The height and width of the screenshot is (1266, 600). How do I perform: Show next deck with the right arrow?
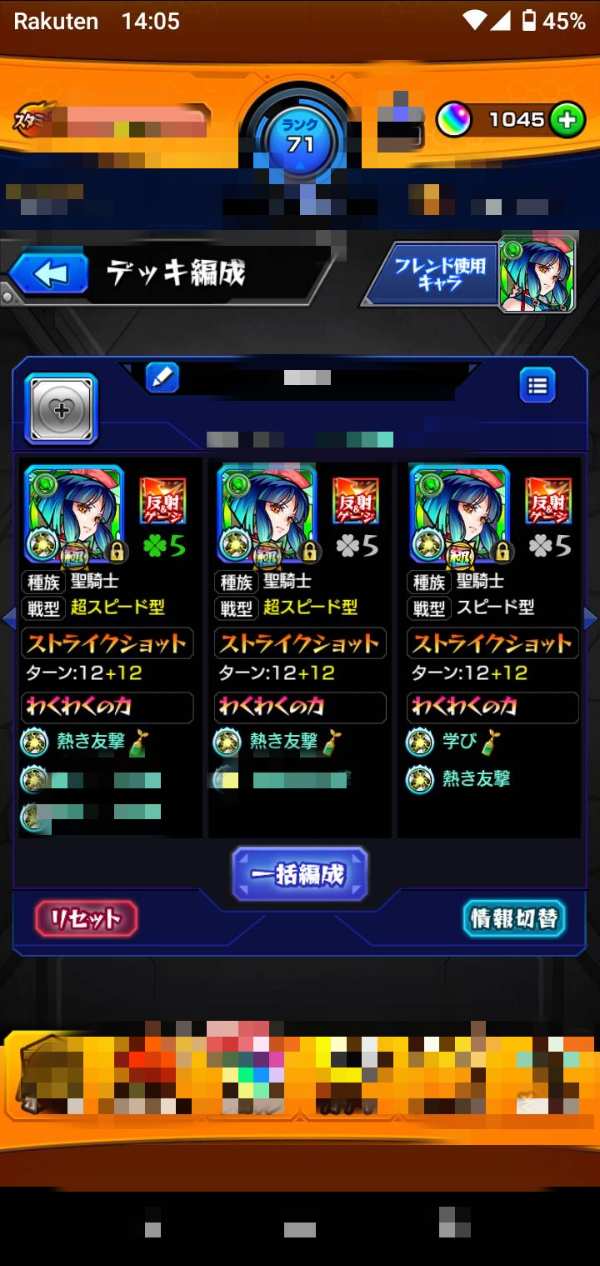[x=591, y=618]
